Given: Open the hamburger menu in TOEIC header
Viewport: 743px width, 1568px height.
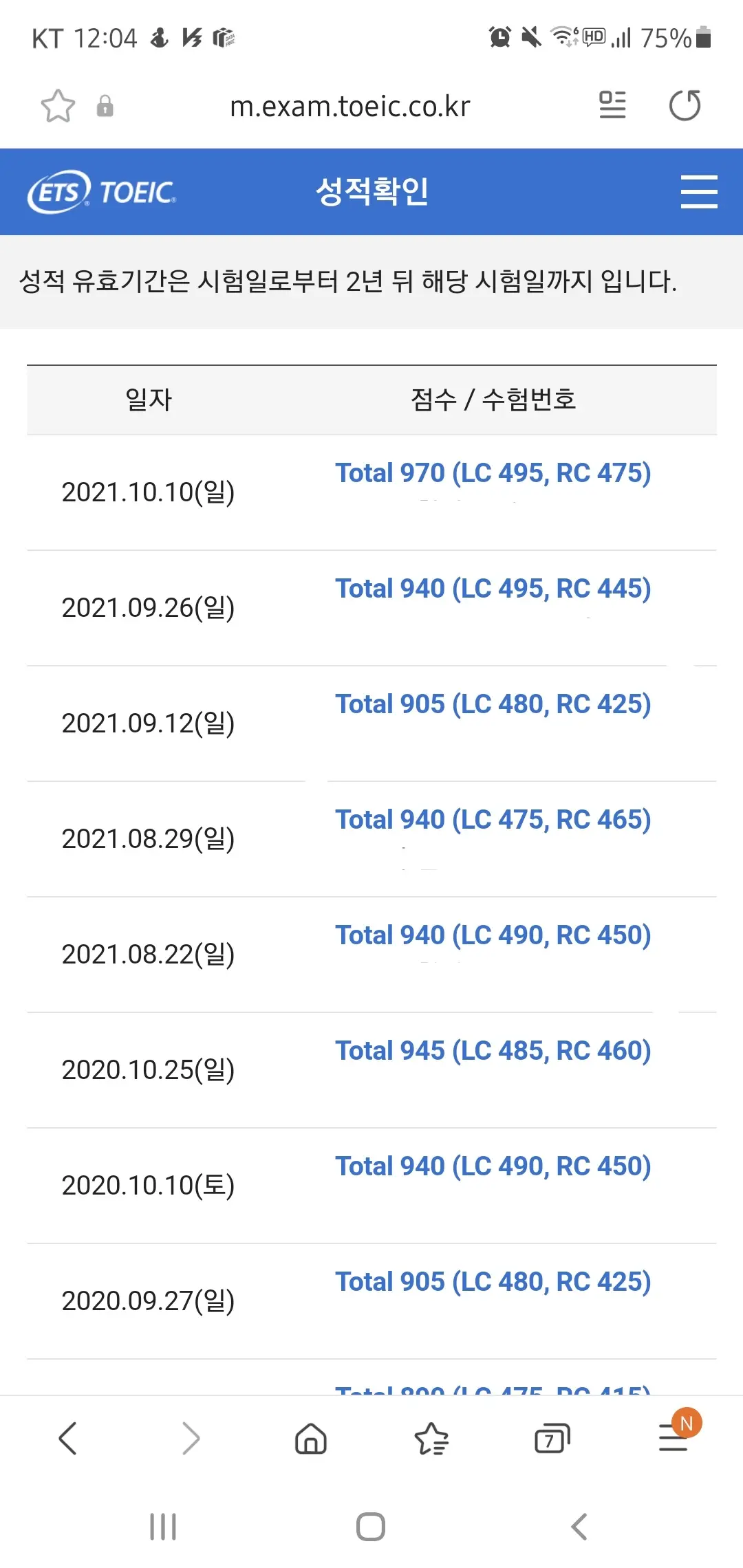Looking at the screenshot, I should click(698, 191).
